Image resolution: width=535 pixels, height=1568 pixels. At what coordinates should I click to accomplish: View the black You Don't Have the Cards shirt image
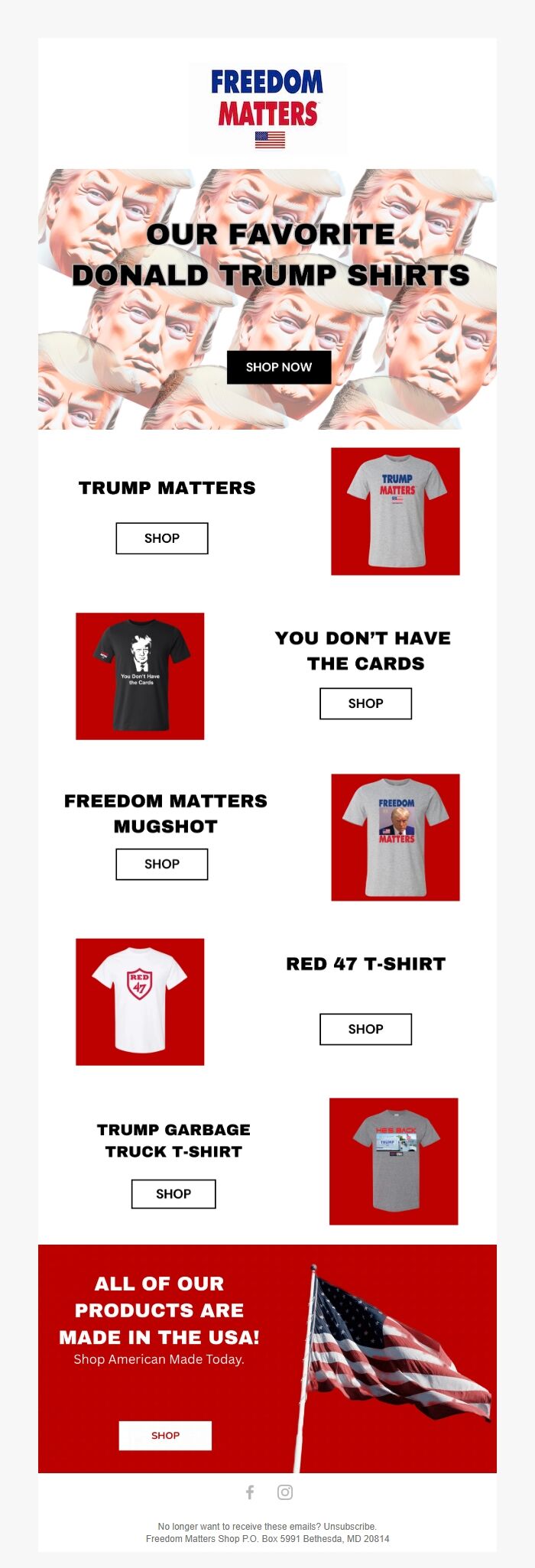pyautogui.click(x=140, y=676)
